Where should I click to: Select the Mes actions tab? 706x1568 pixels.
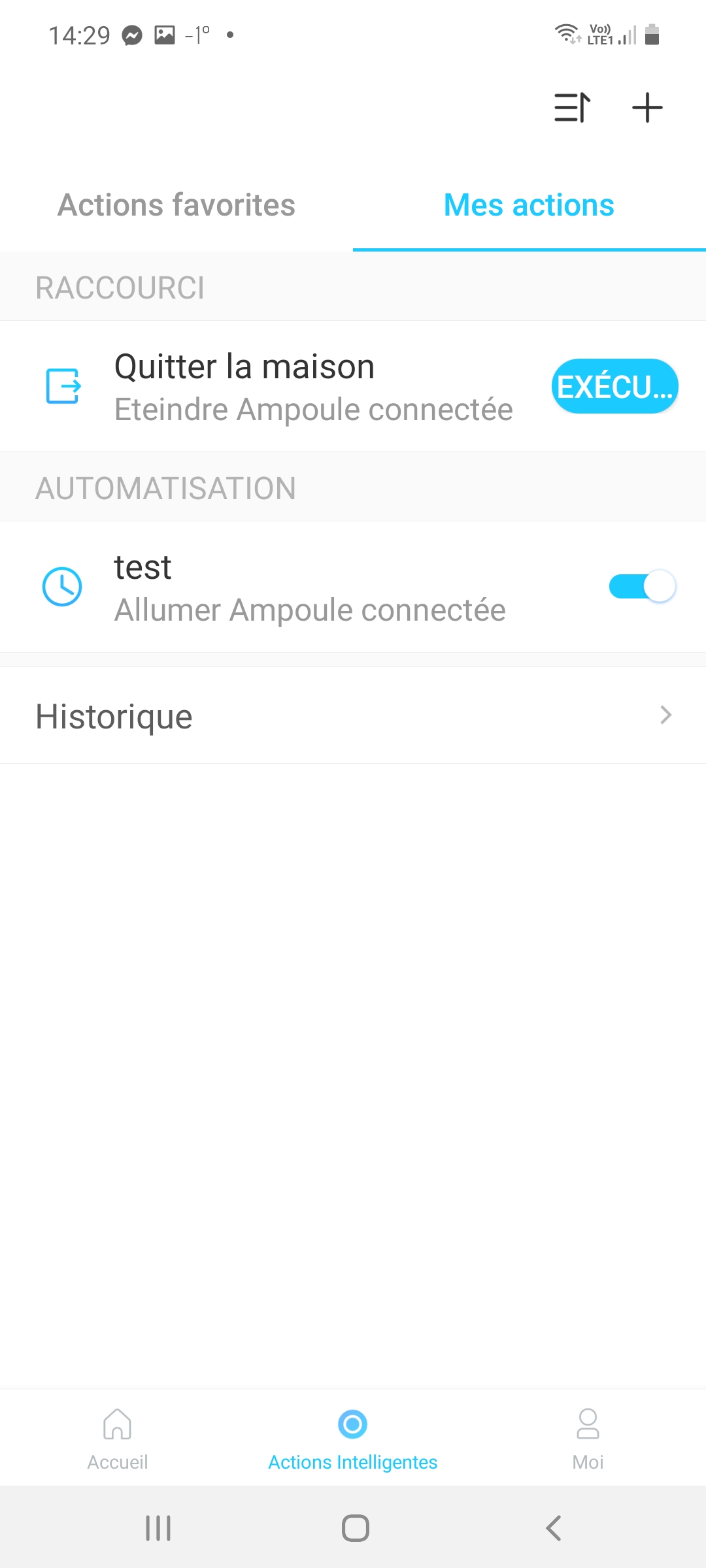[x=529, y=205]
